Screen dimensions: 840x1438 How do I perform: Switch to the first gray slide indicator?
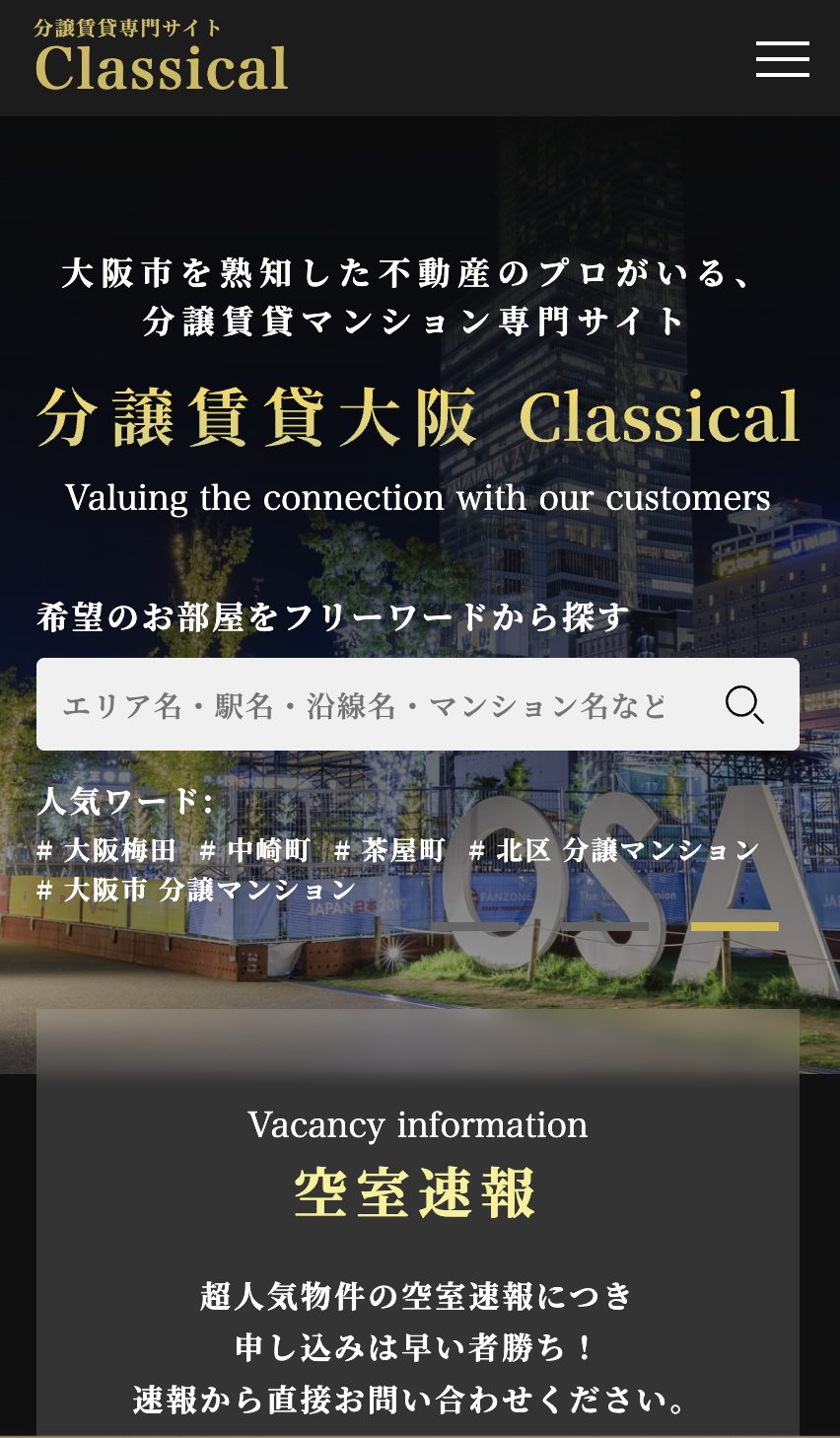475,926
